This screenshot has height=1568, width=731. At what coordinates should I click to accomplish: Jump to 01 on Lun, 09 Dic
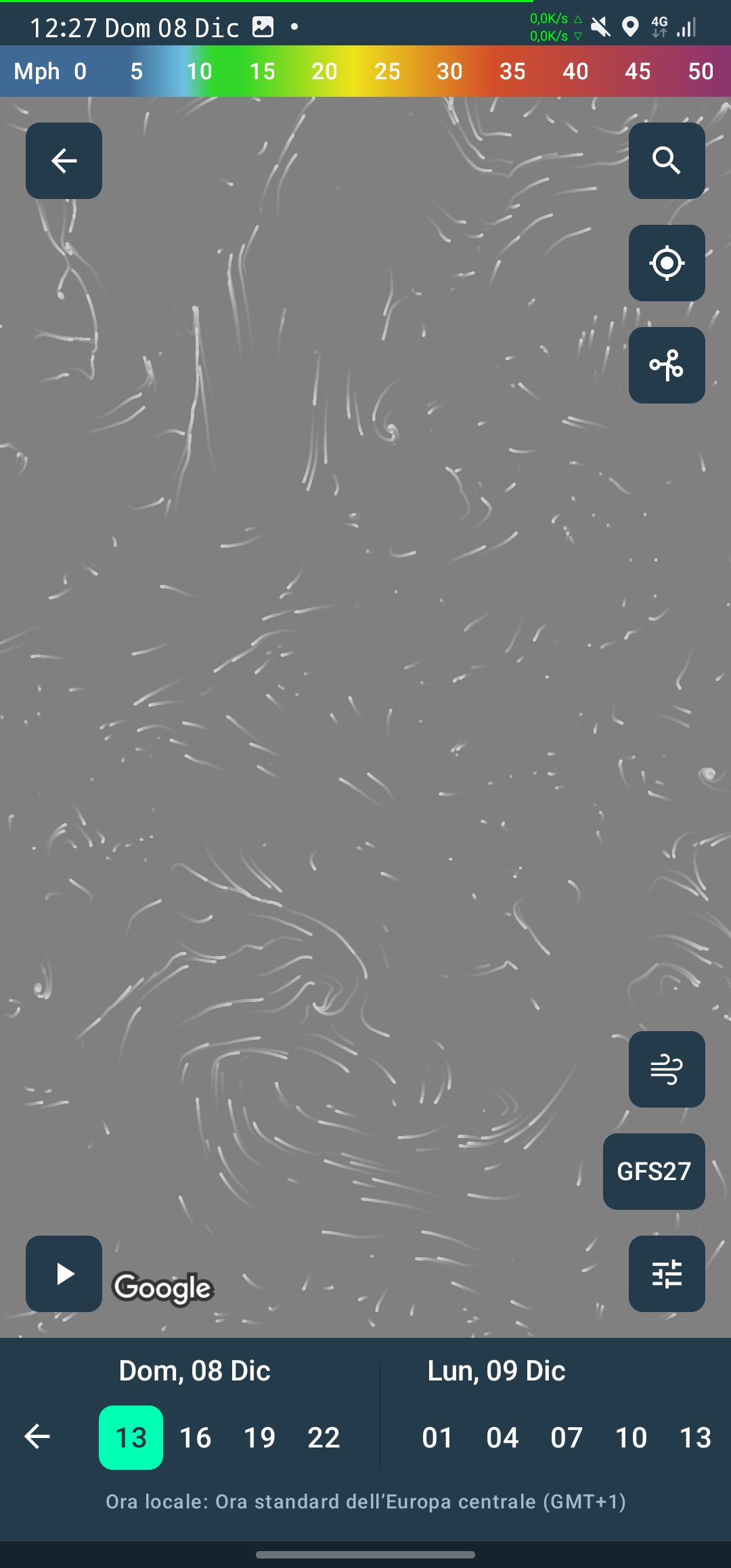pyautogui.click(x=437, y=1437)
